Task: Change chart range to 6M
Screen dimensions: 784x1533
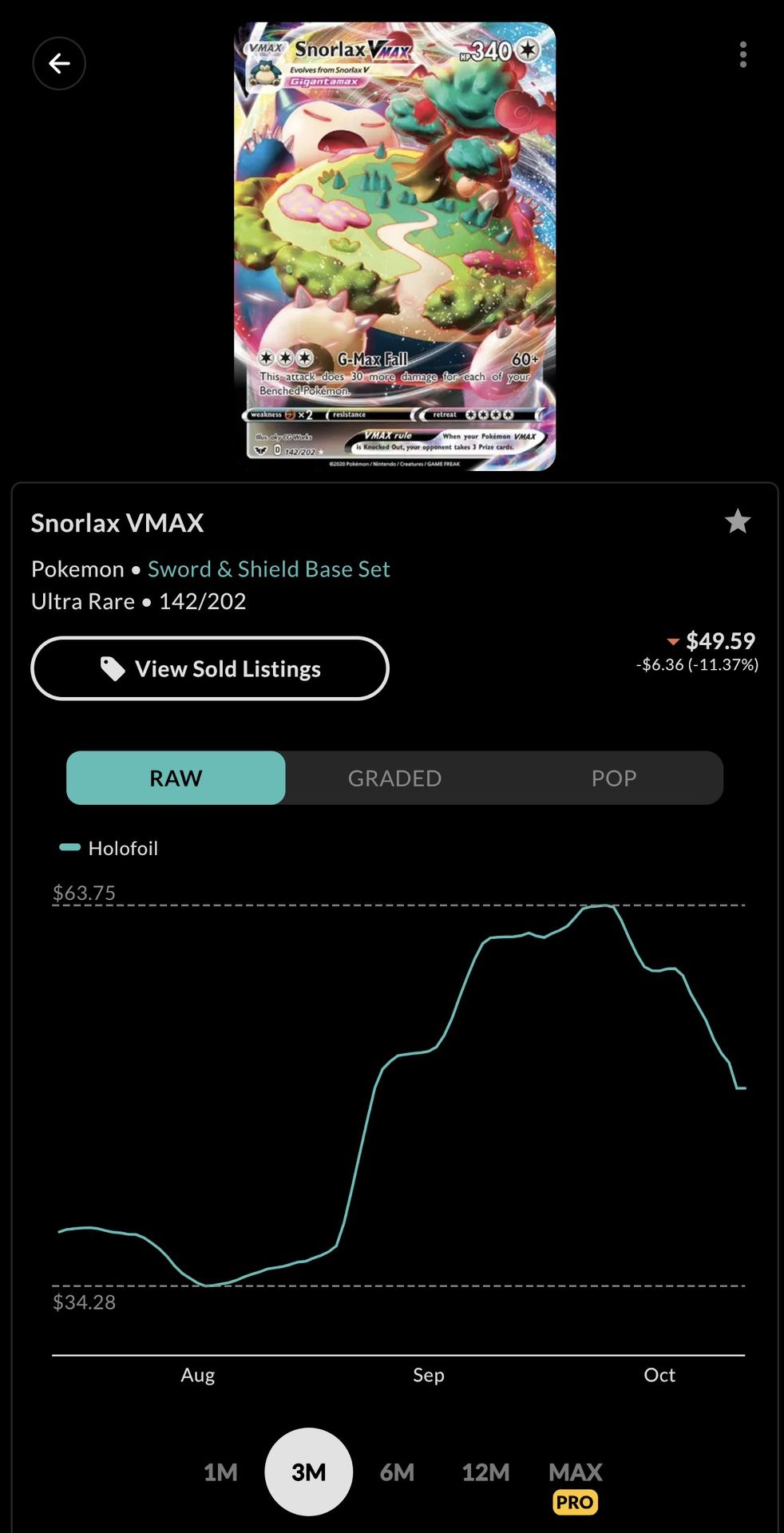Action: [397, 1472]
